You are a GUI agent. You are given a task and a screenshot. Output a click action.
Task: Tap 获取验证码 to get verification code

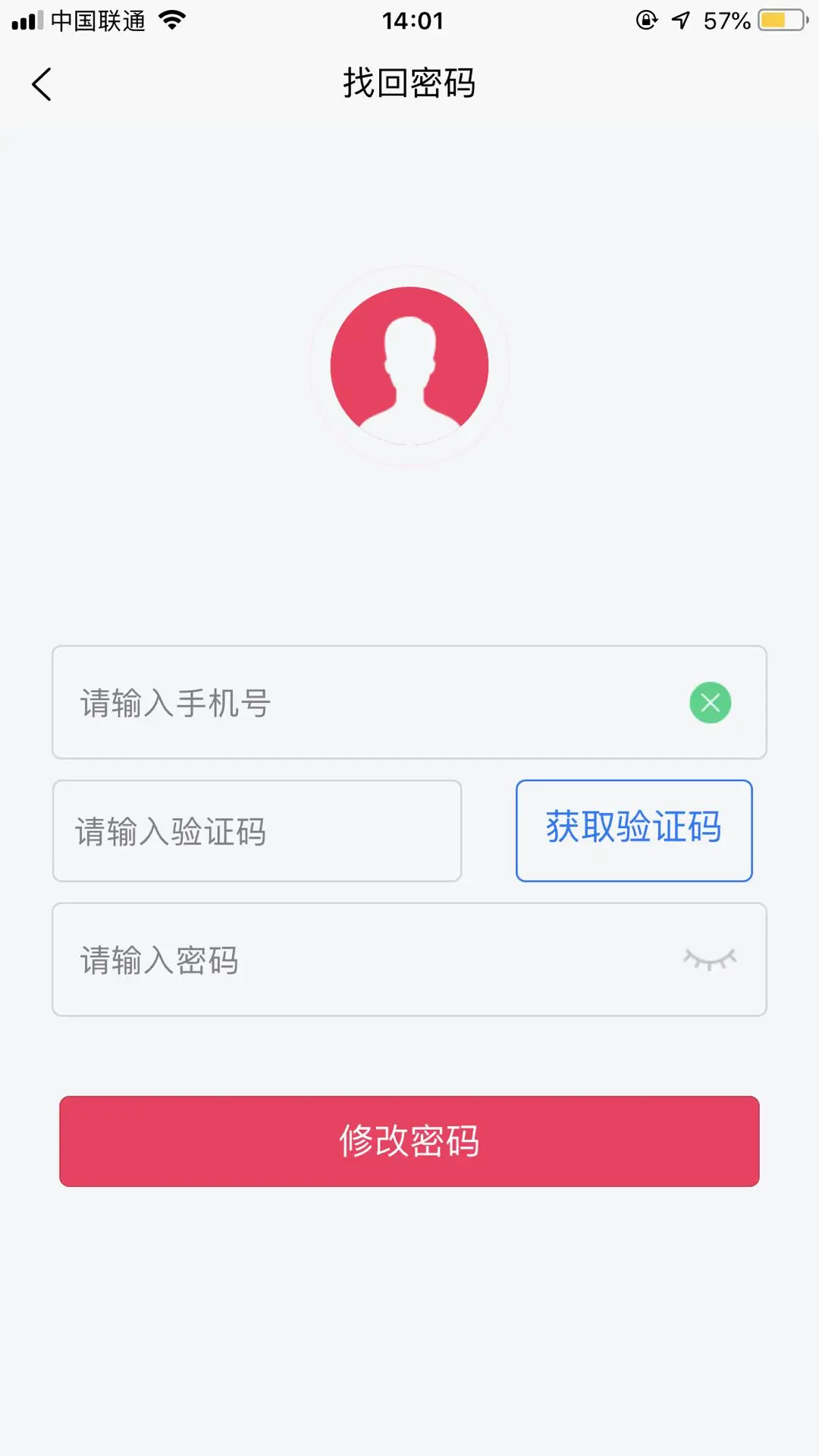coord(634,831)
